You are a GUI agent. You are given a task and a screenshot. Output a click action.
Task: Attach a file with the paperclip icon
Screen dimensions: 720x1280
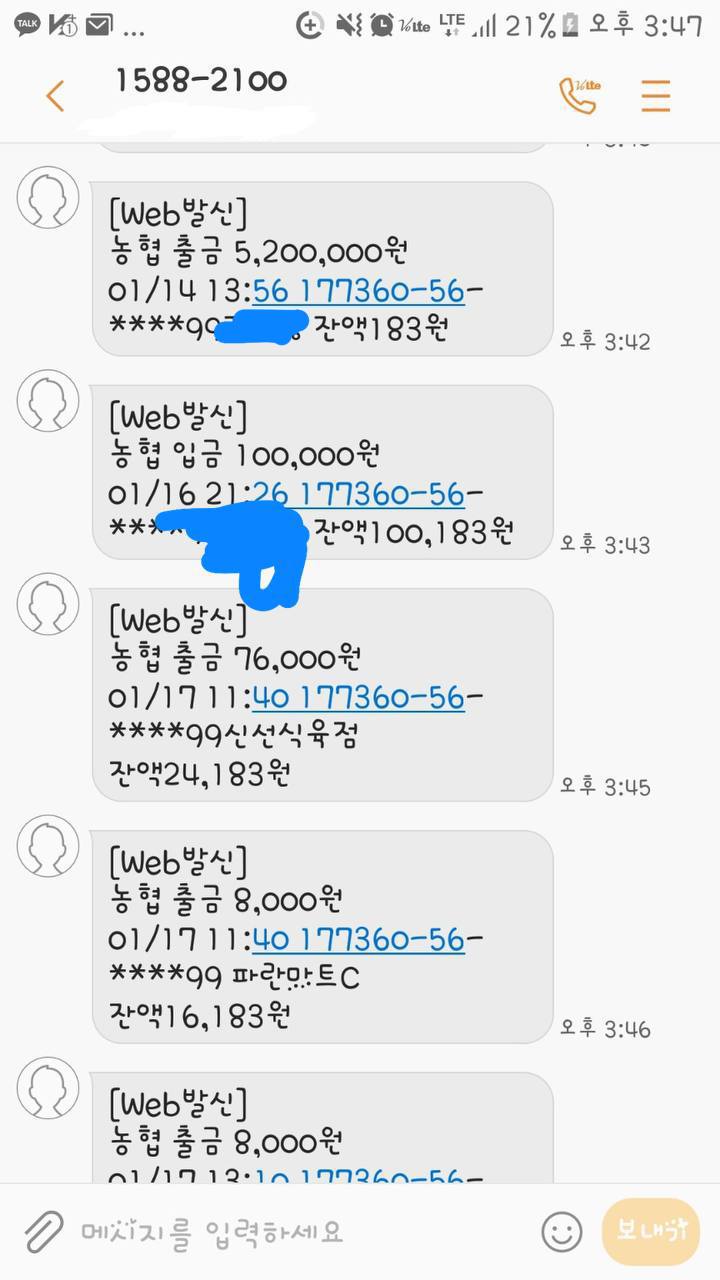(42, 1230)
